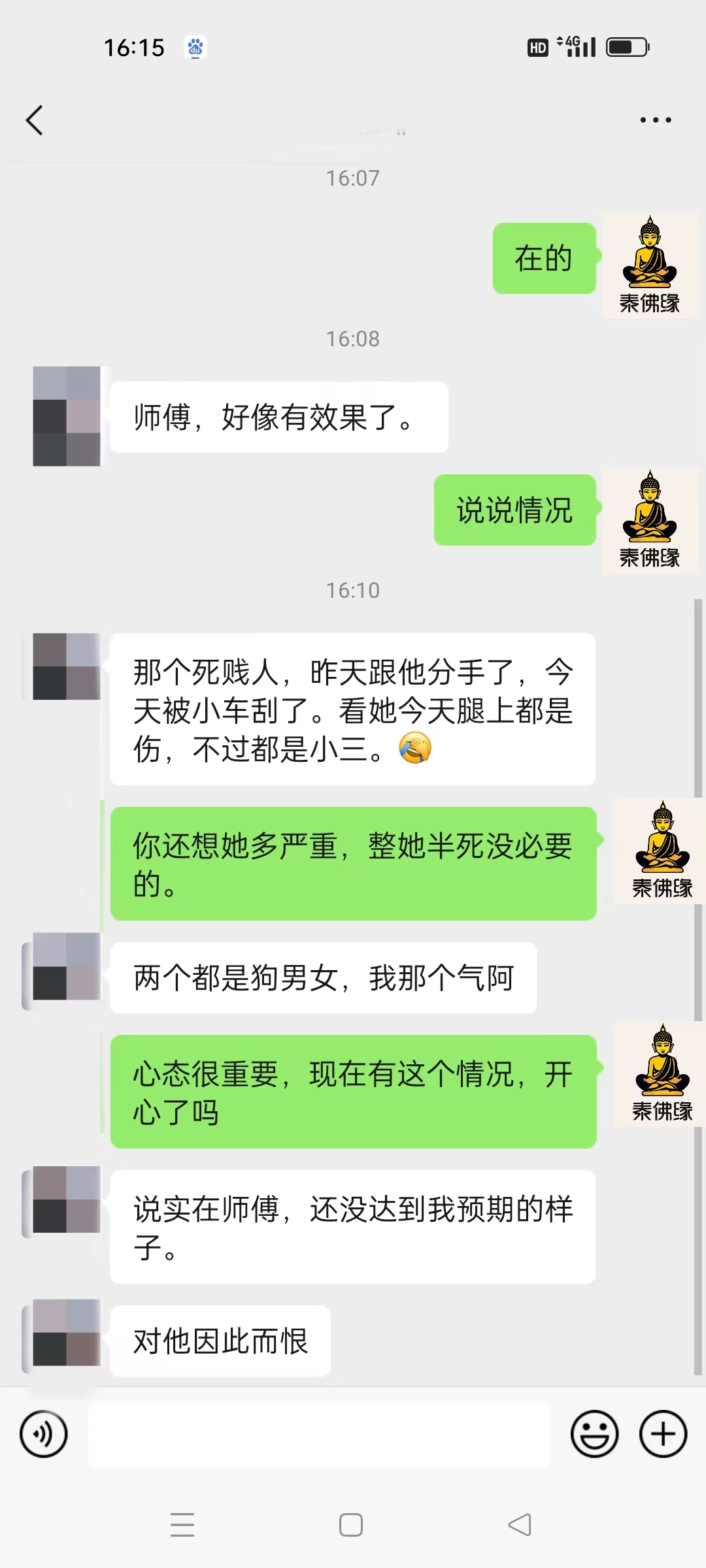Switch to voice message input

tap(44, 1434)
